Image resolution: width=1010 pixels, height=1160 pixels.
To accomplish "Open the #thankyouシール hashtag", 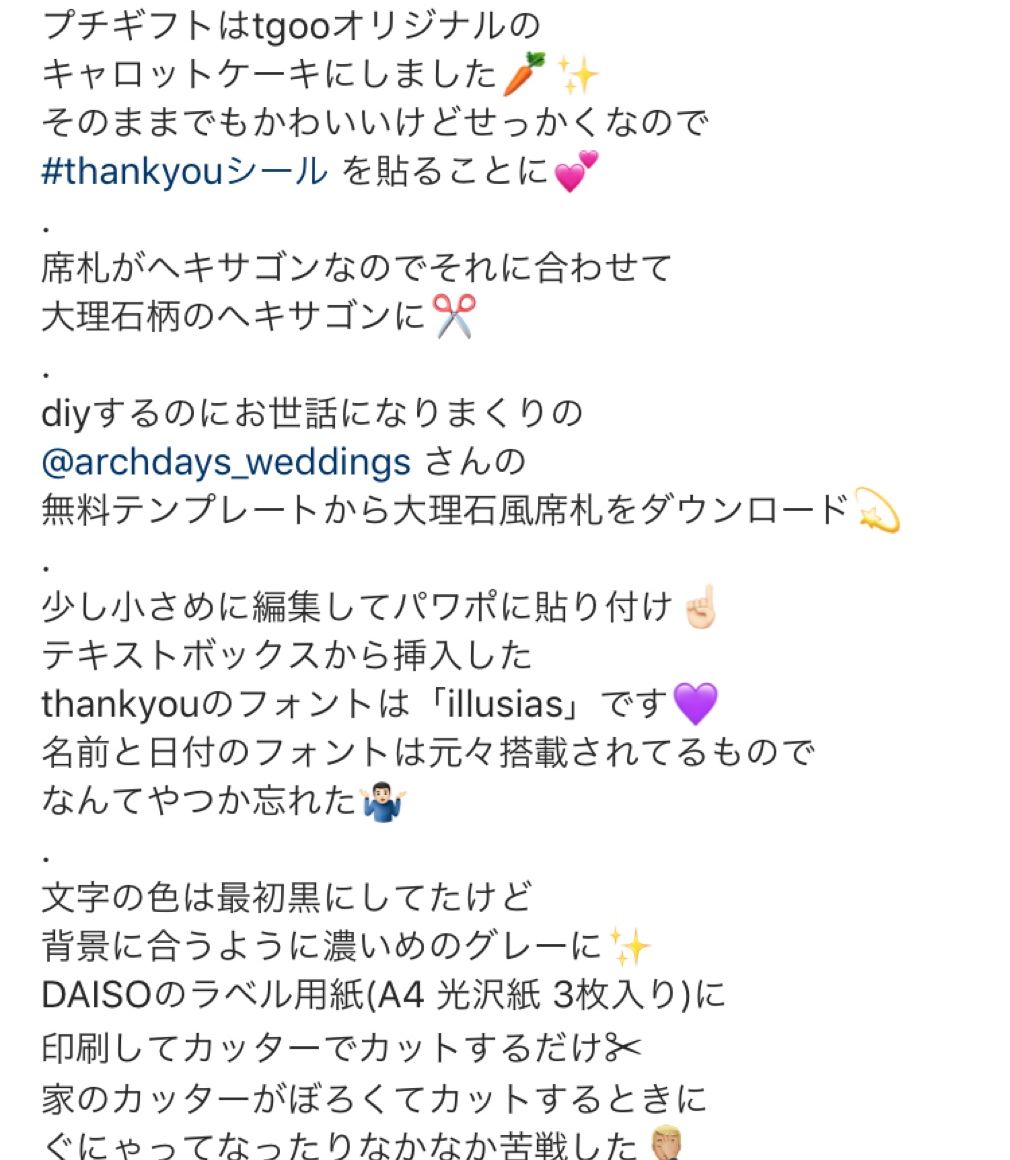I will (x=185, y=172).
